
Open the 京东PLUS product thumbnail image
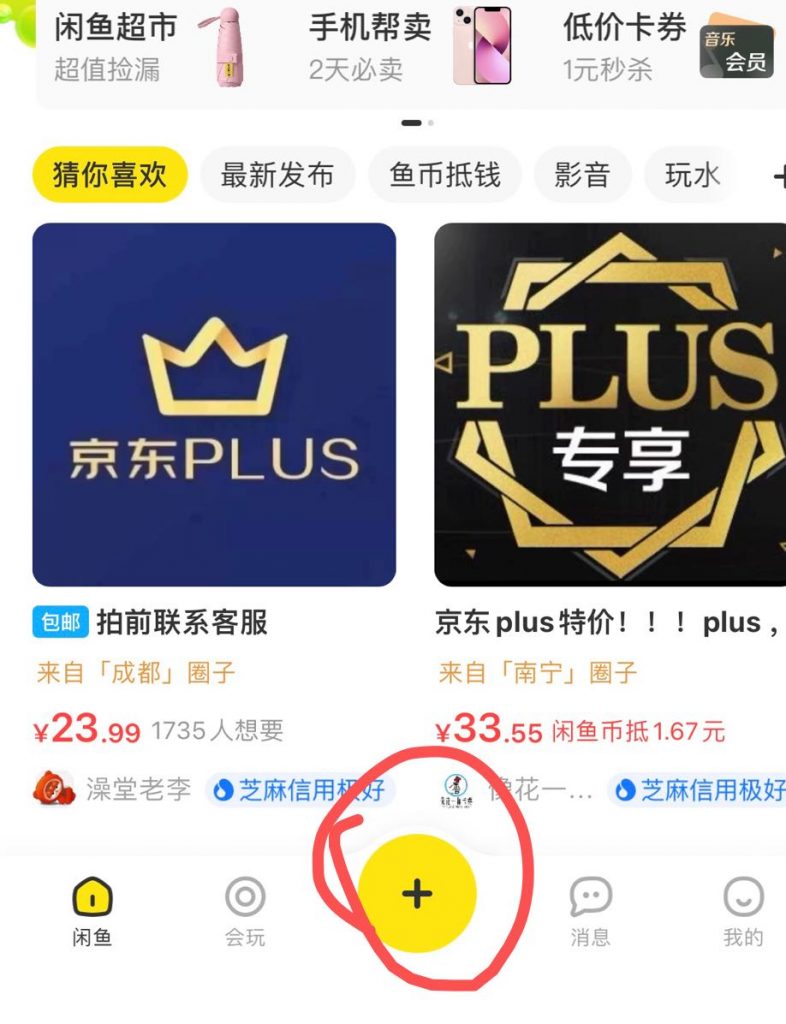pos(215,405)
